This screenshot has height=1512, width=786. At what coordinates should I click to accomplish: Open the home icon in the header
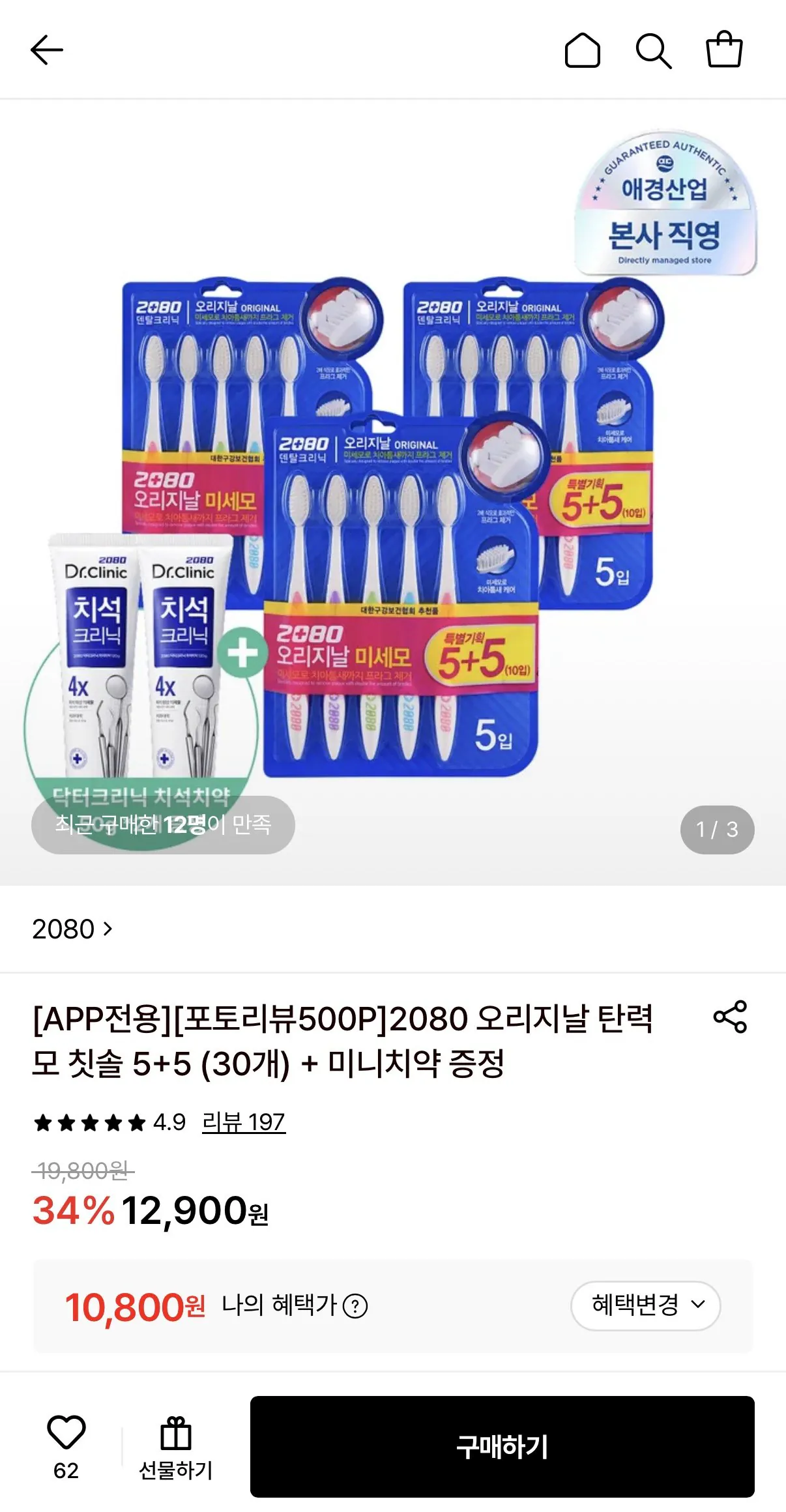[582, 50]
